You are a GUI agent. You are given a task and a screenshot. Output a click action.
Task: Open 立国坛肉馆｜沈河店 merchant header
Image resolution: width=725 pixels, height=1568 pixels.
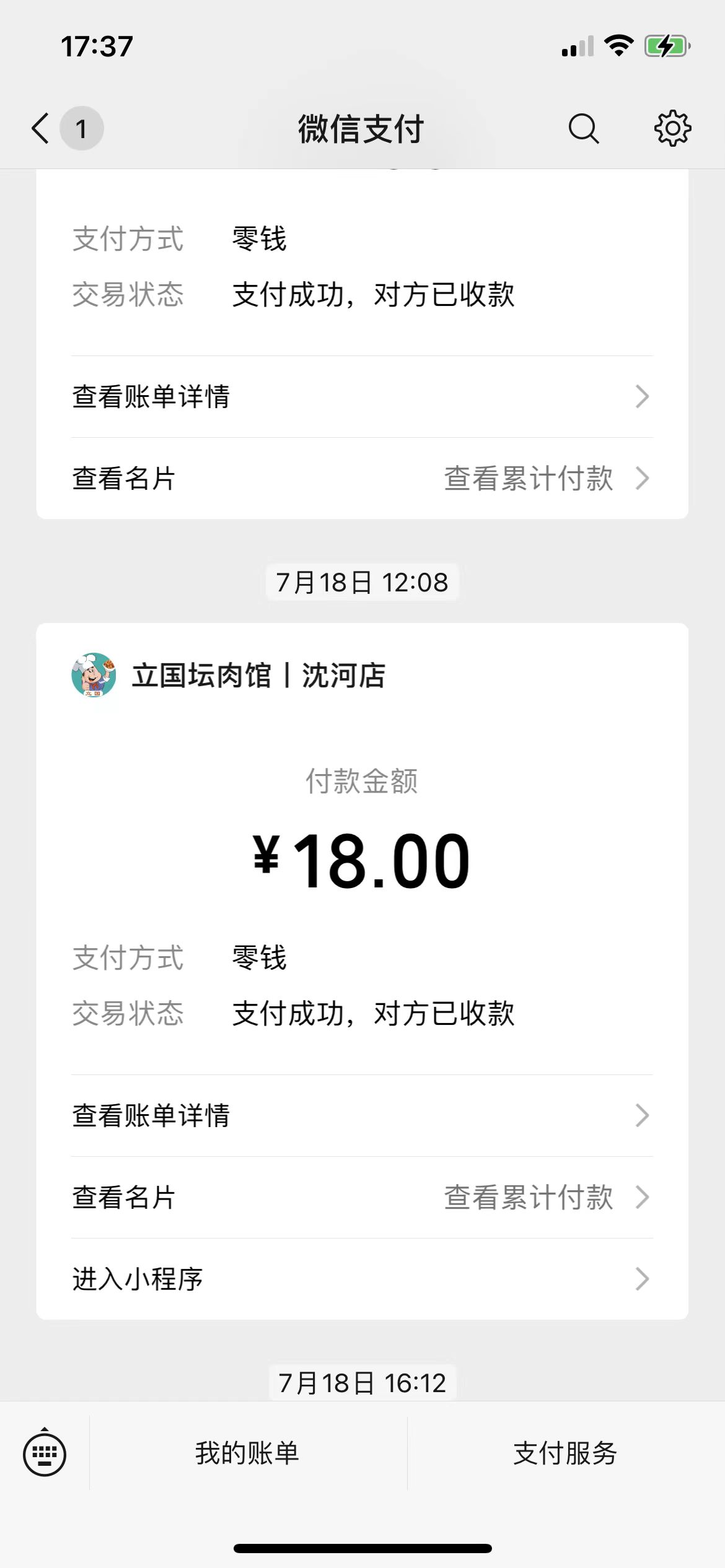point(258,675)
